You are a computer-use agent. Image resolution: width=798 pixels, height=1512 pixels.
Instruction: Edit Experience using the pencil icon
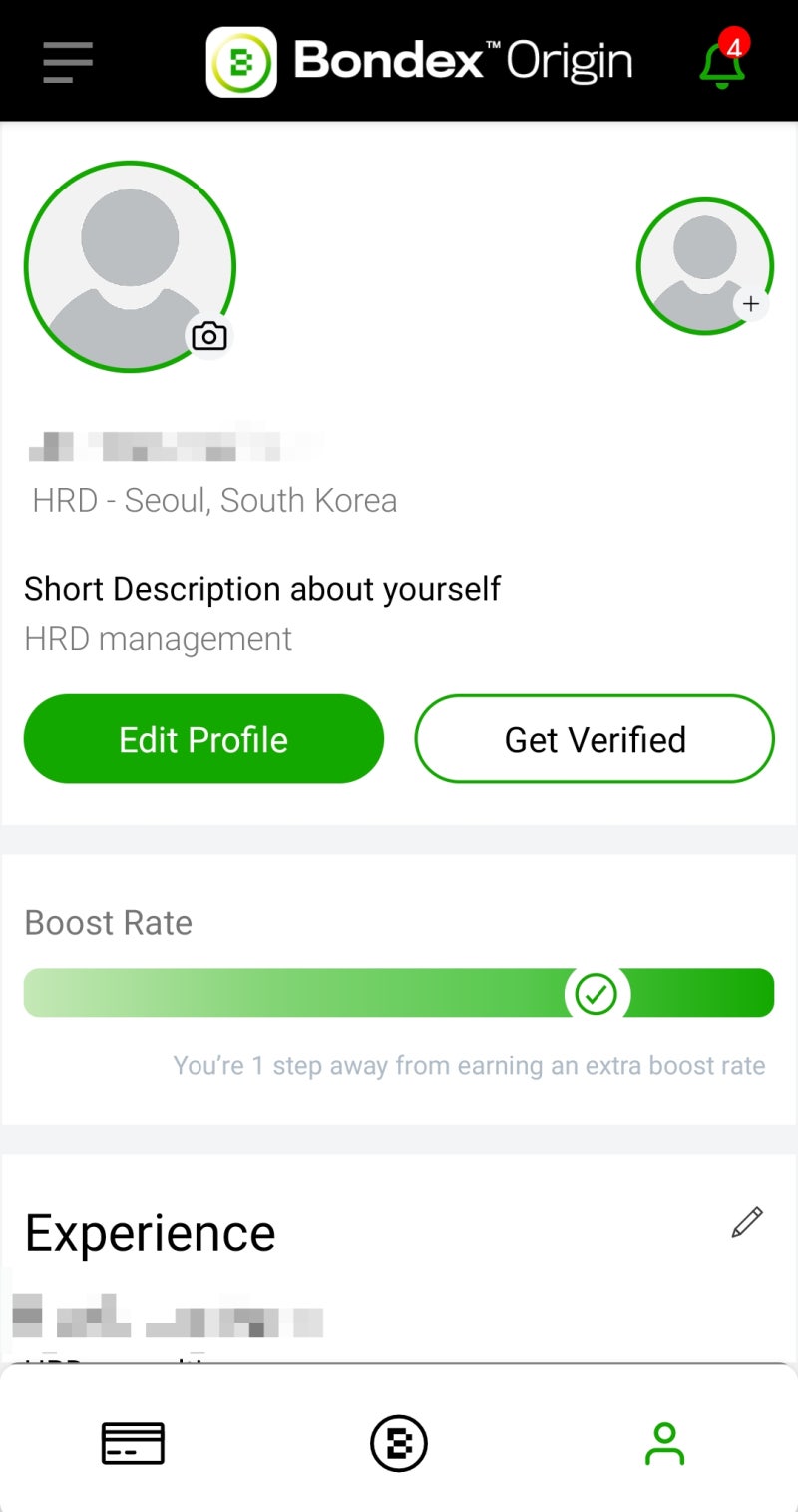(x=746, y=1222)
